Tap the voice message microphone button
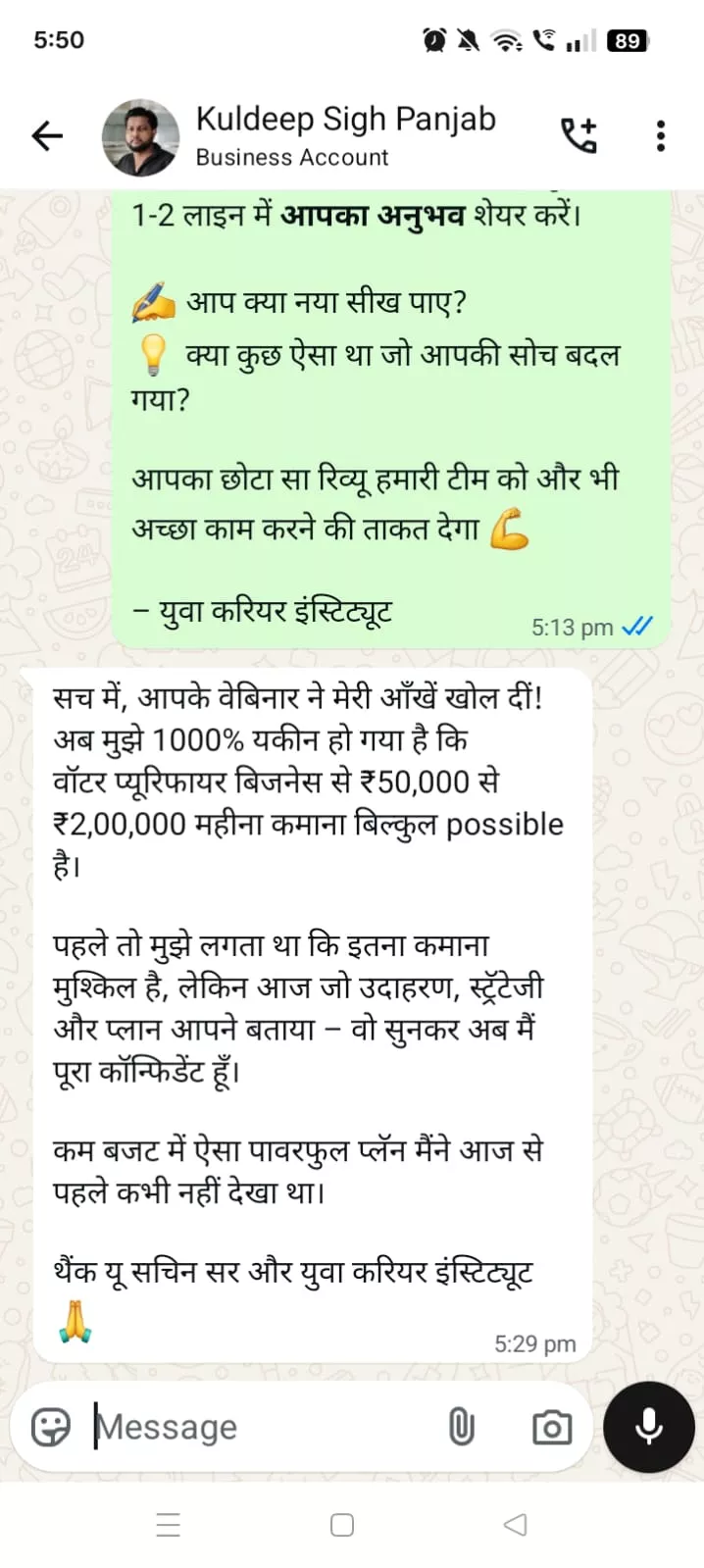704x1568 pixels. 649,1427
